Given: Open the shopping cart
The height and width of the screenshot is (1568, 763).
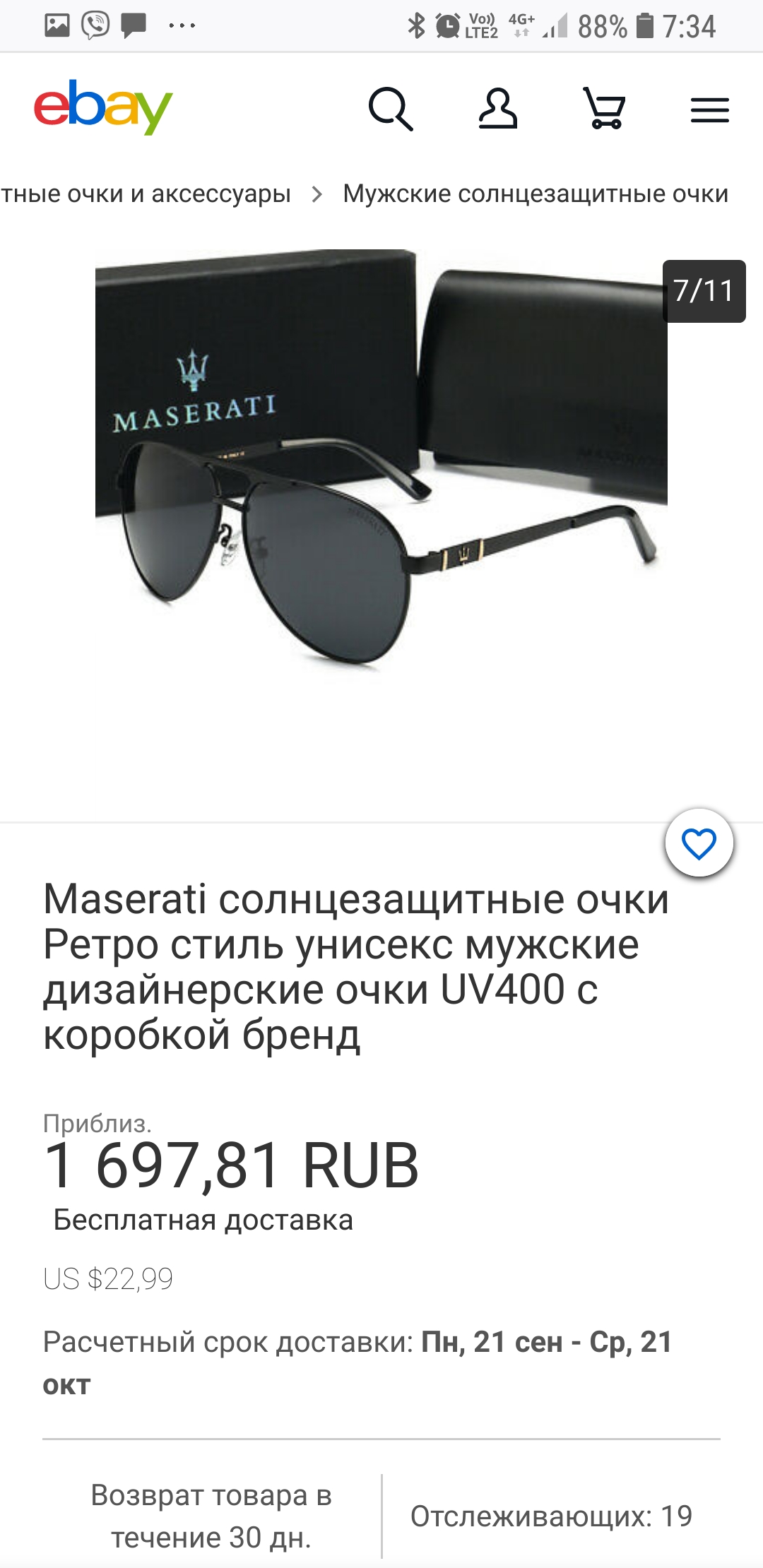Looking at the screenshot, I should click(604, 108).
